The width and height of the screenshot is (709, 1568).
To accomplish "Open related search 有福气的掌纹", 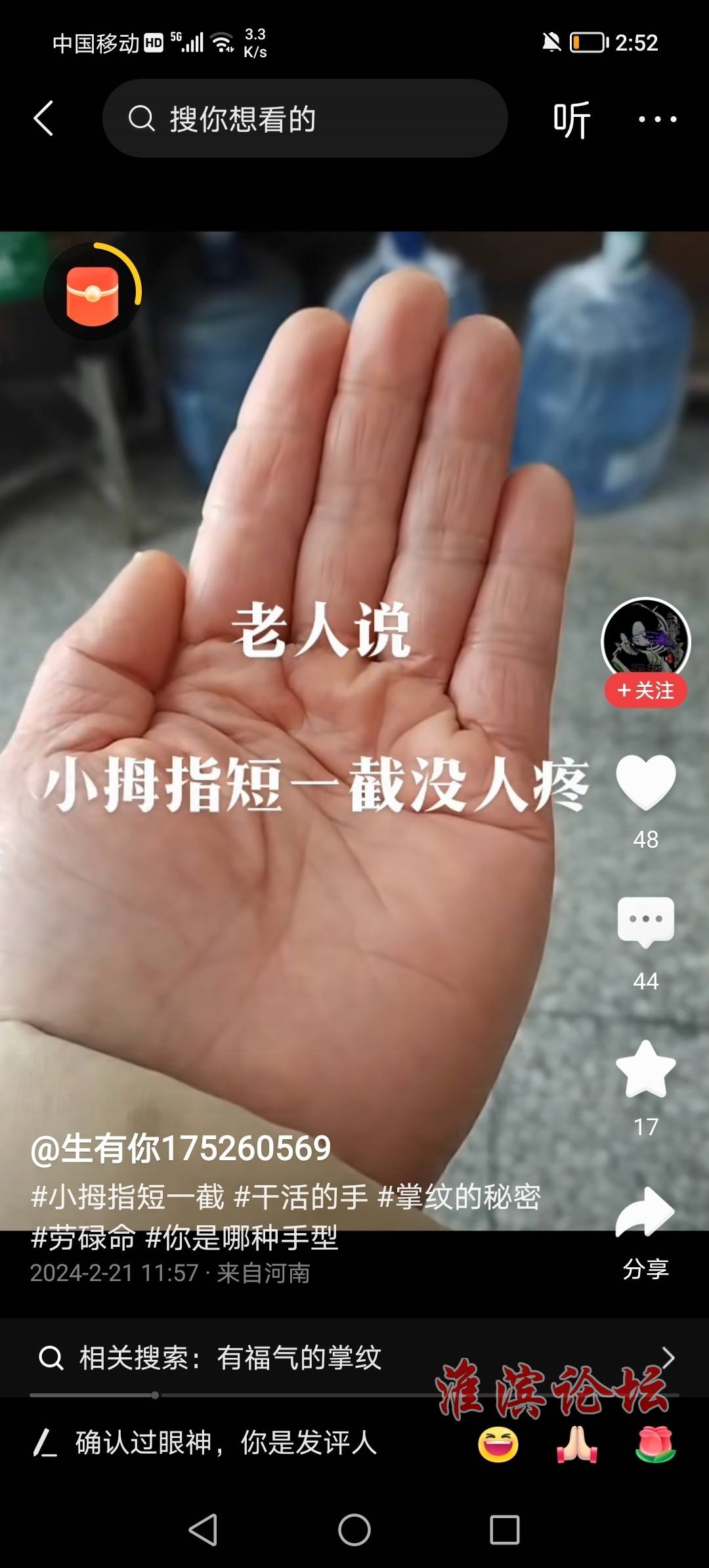I will [x=299, y=1358].
